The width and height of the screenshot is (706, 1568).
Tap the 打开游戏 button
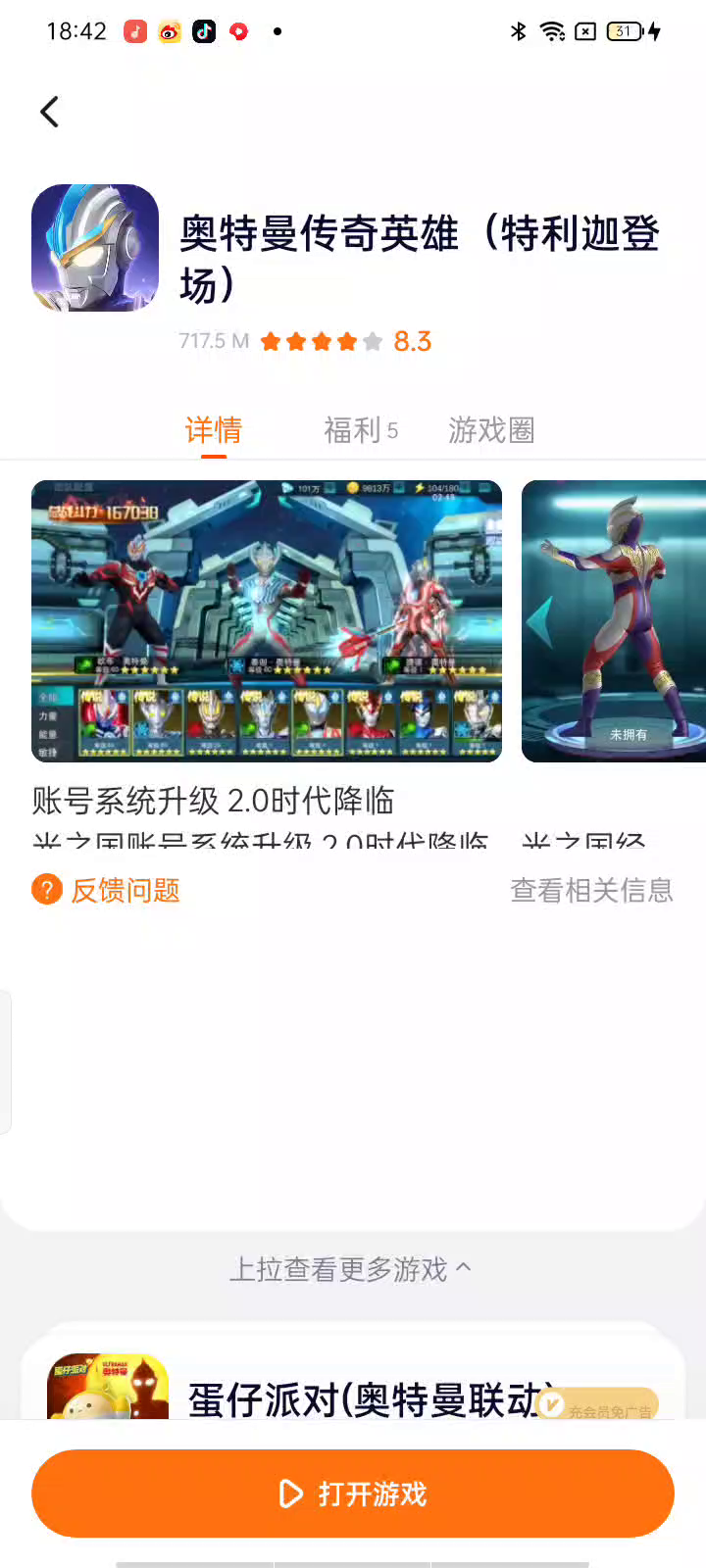point(353,1494)
